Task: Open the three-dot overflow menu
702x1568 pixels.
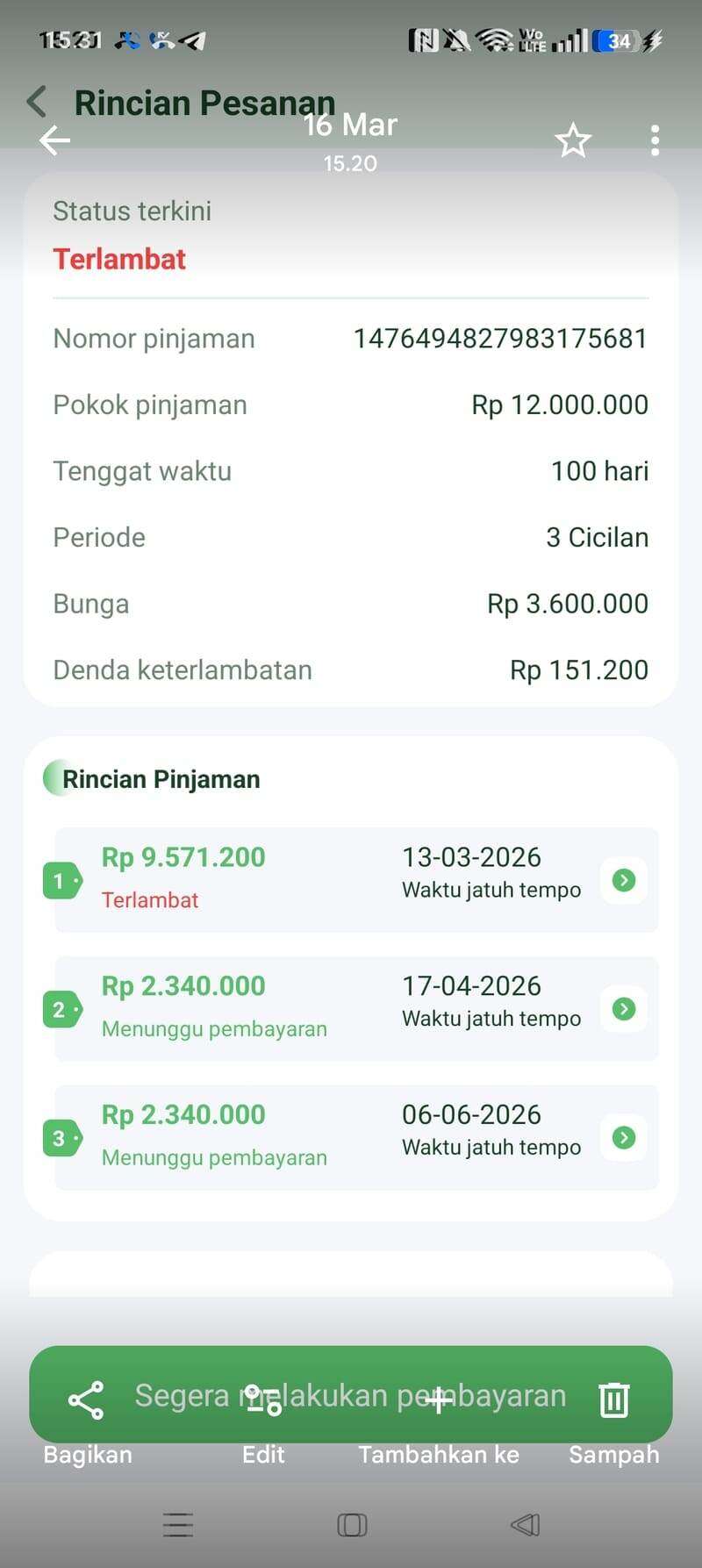Action: point(655,140)
